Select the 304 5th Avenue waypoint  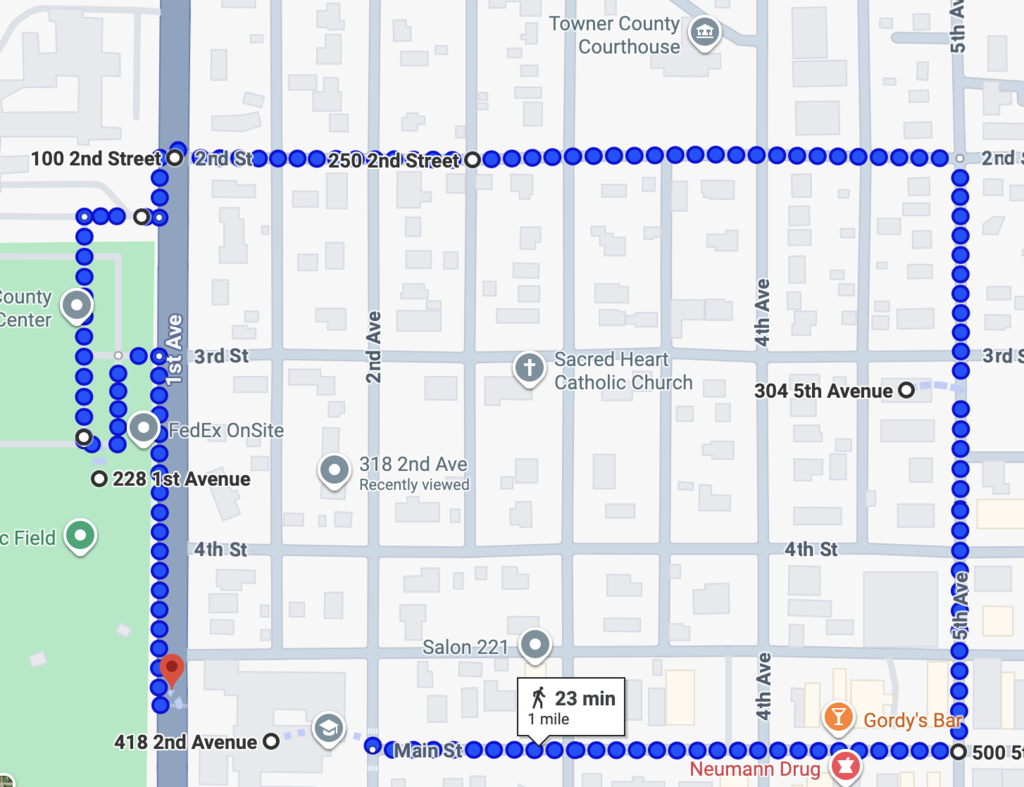click(906, 391)
